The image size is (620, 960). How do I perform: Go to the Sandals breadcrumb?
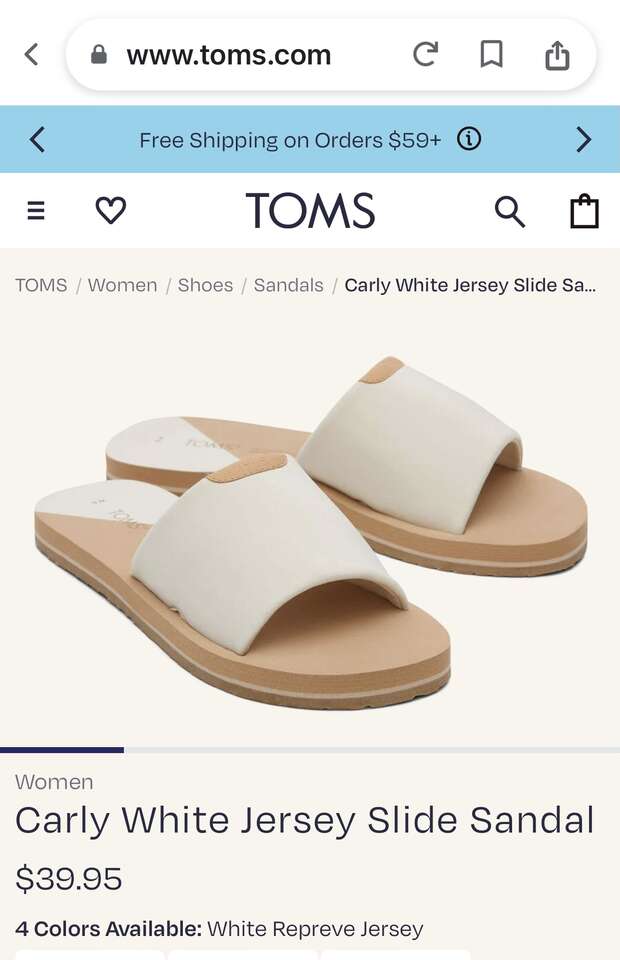288,285
